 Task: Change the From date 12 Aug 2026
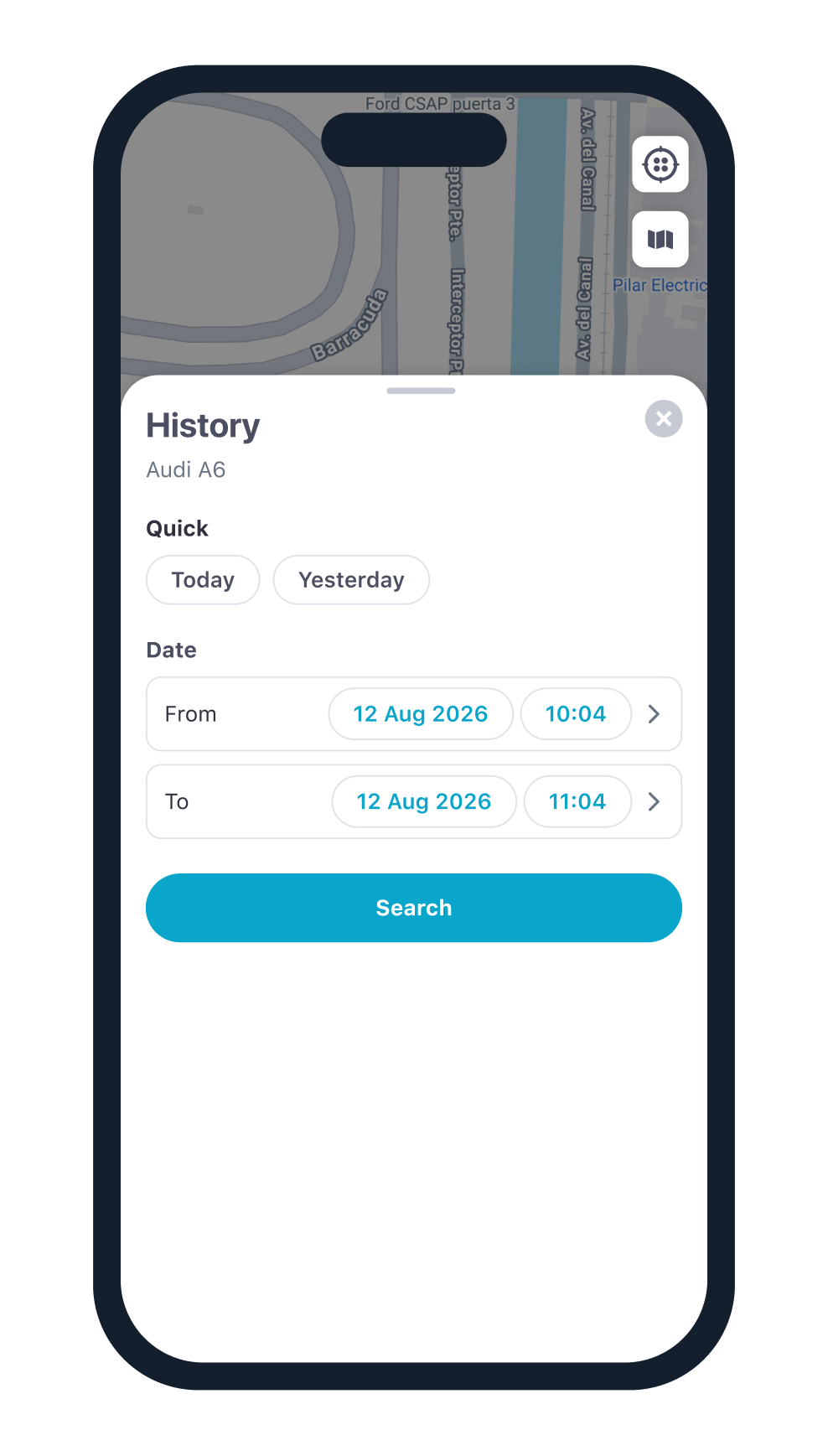421,714
